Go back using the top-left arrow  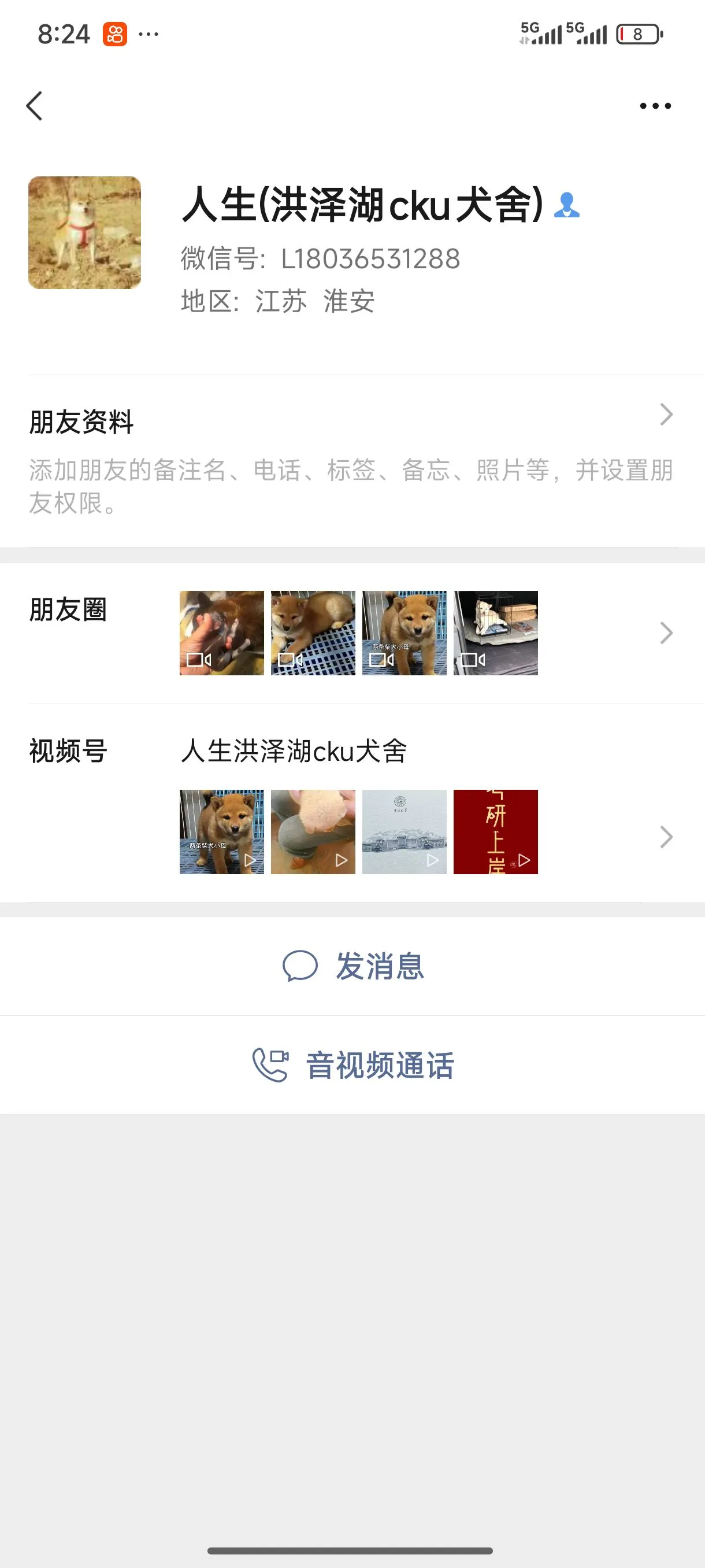tap(35, 106)
